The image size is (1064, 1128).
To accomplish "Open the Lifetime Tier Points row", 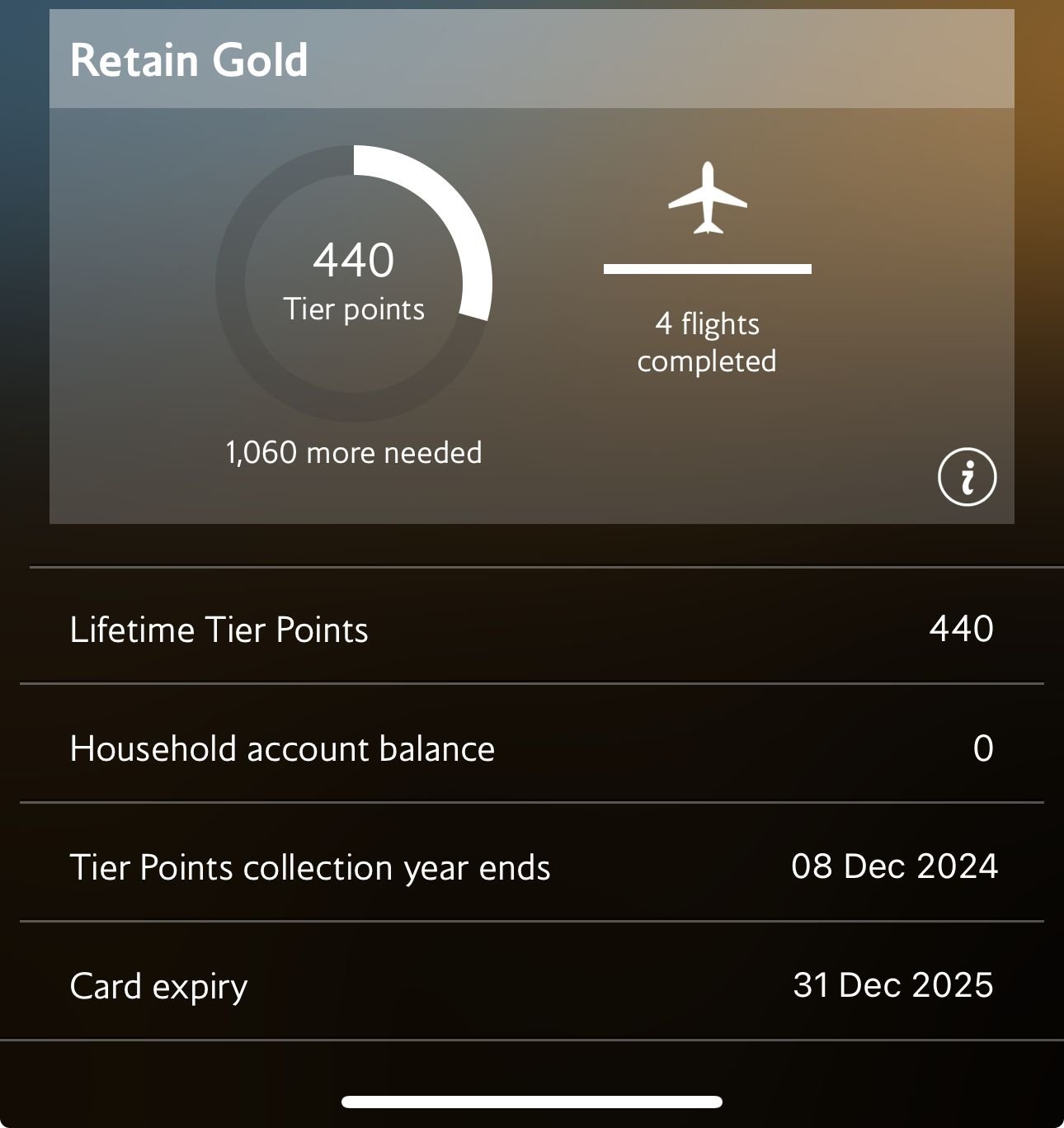I will 219,629.
